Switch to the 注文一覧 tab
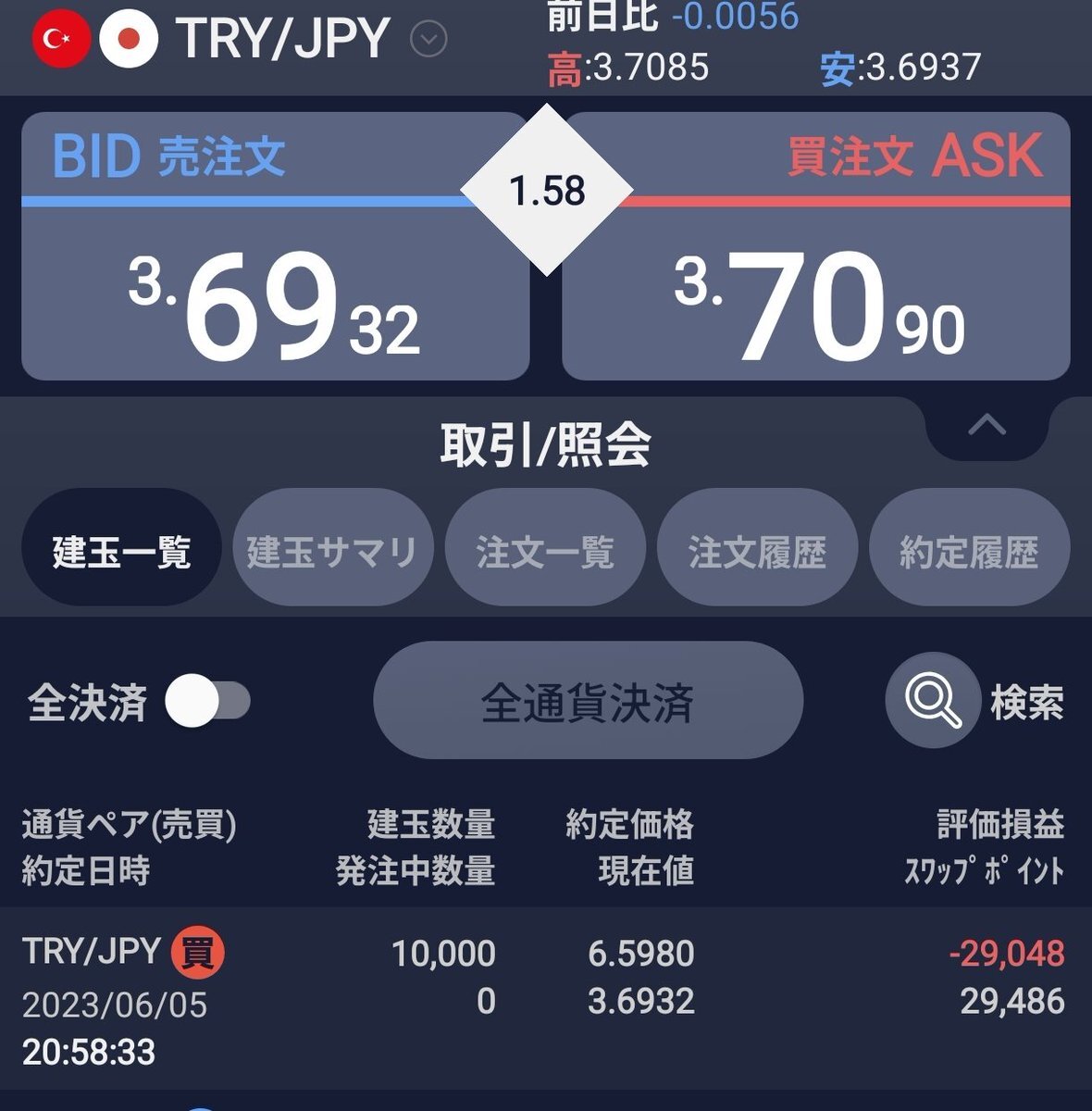 coord(545,552)
